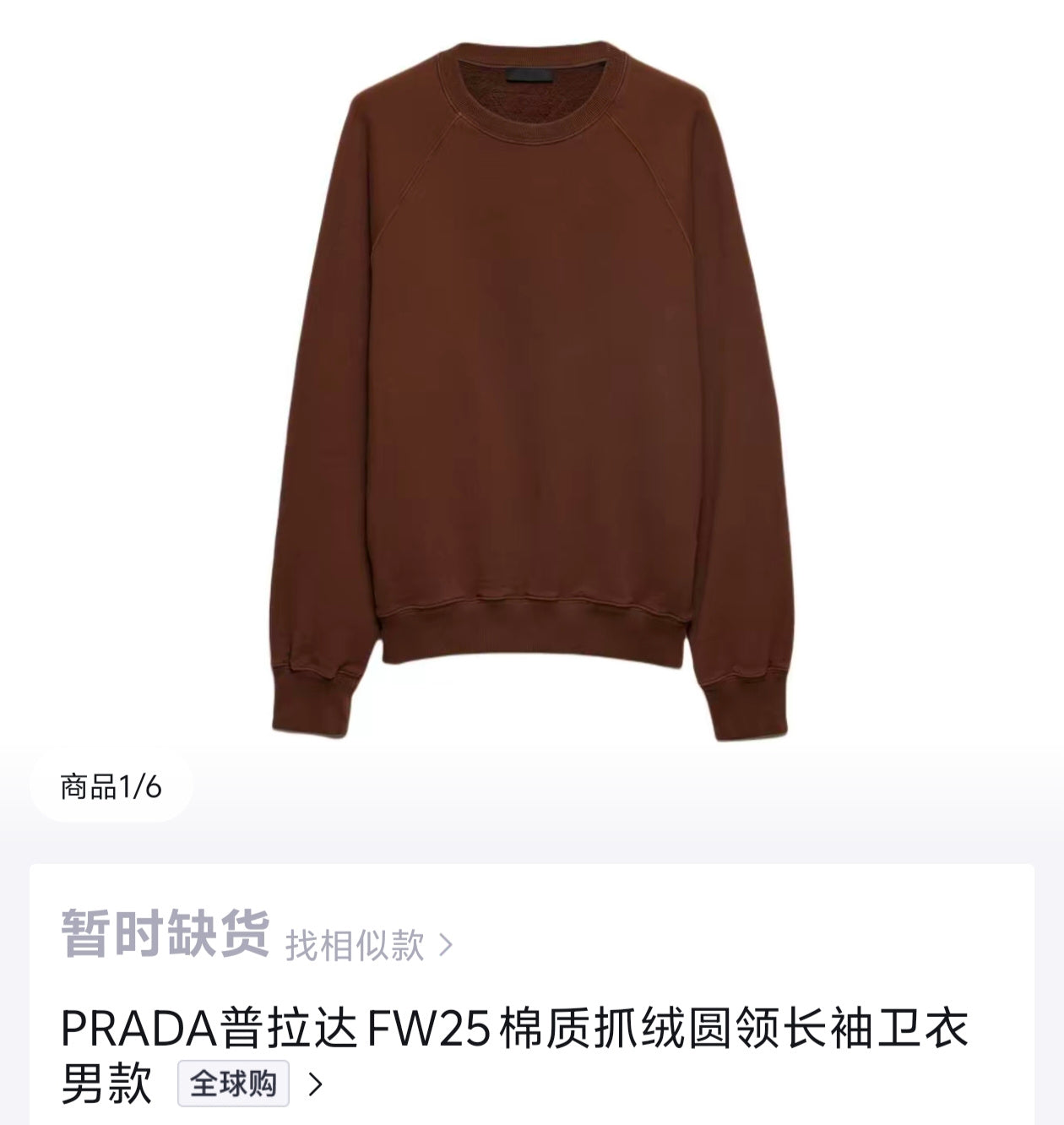Open 找相似款 to find similar items
Screen dimensions: 1064x1125
tap(368, 945)
